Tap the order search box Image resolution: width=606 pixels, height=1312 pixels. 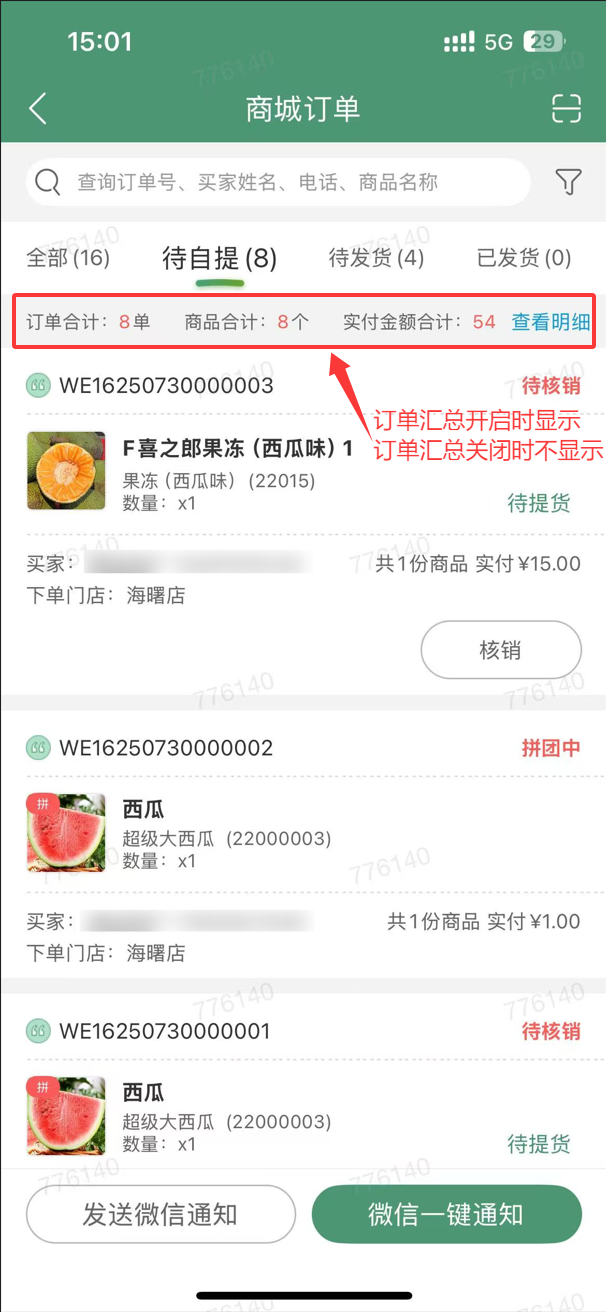278,182
